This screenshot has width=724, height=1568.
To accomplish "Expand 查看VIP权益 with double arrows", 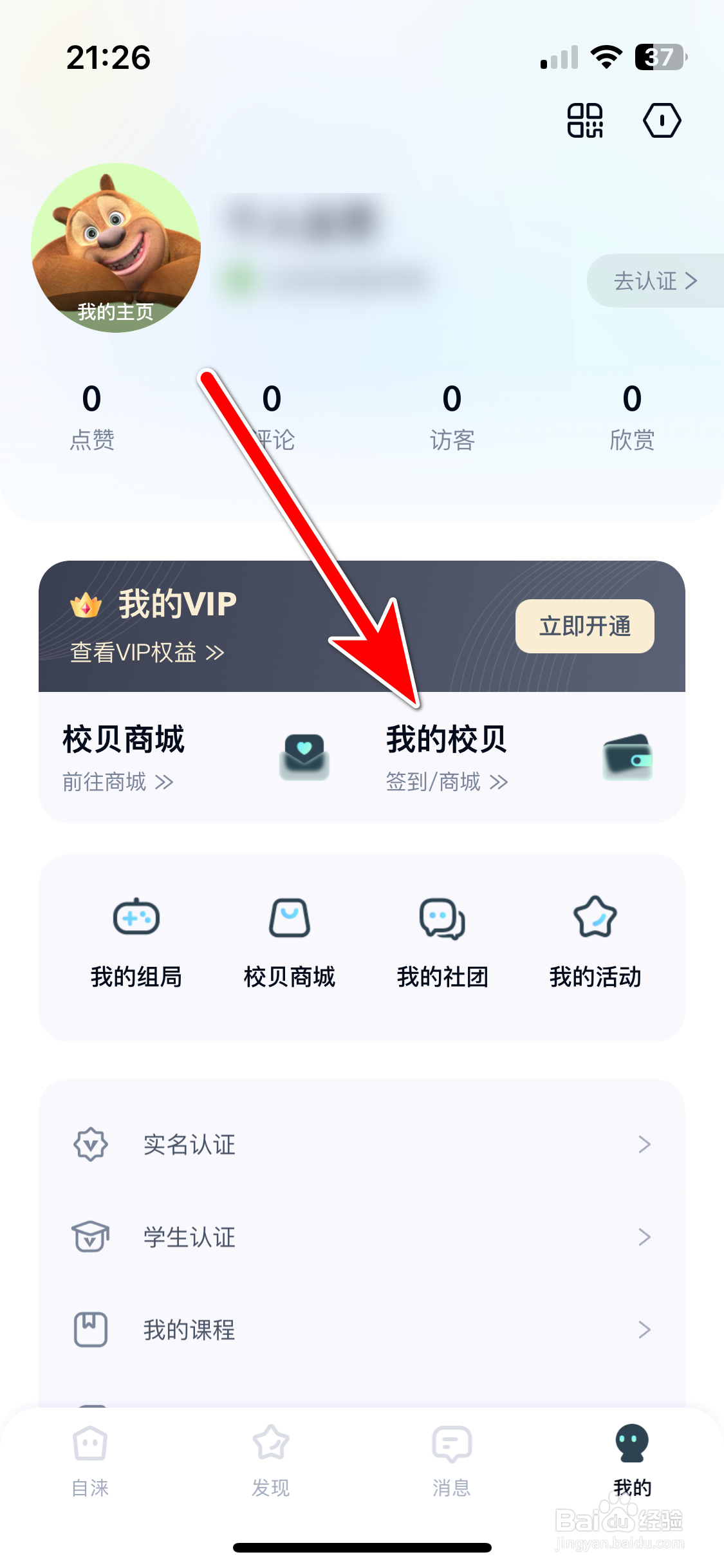I will click(x=145, y=653).
